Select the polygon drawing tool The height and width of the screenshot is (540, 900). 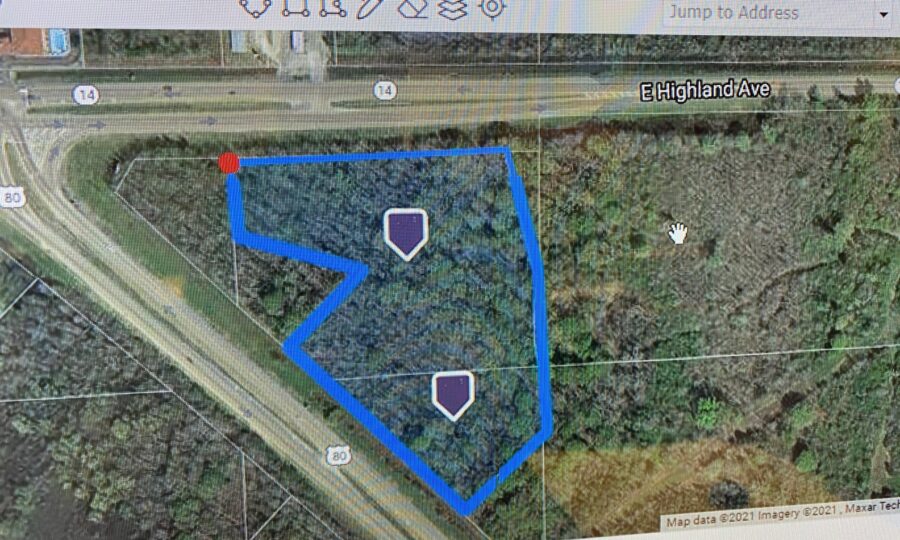tap(256, 7)
